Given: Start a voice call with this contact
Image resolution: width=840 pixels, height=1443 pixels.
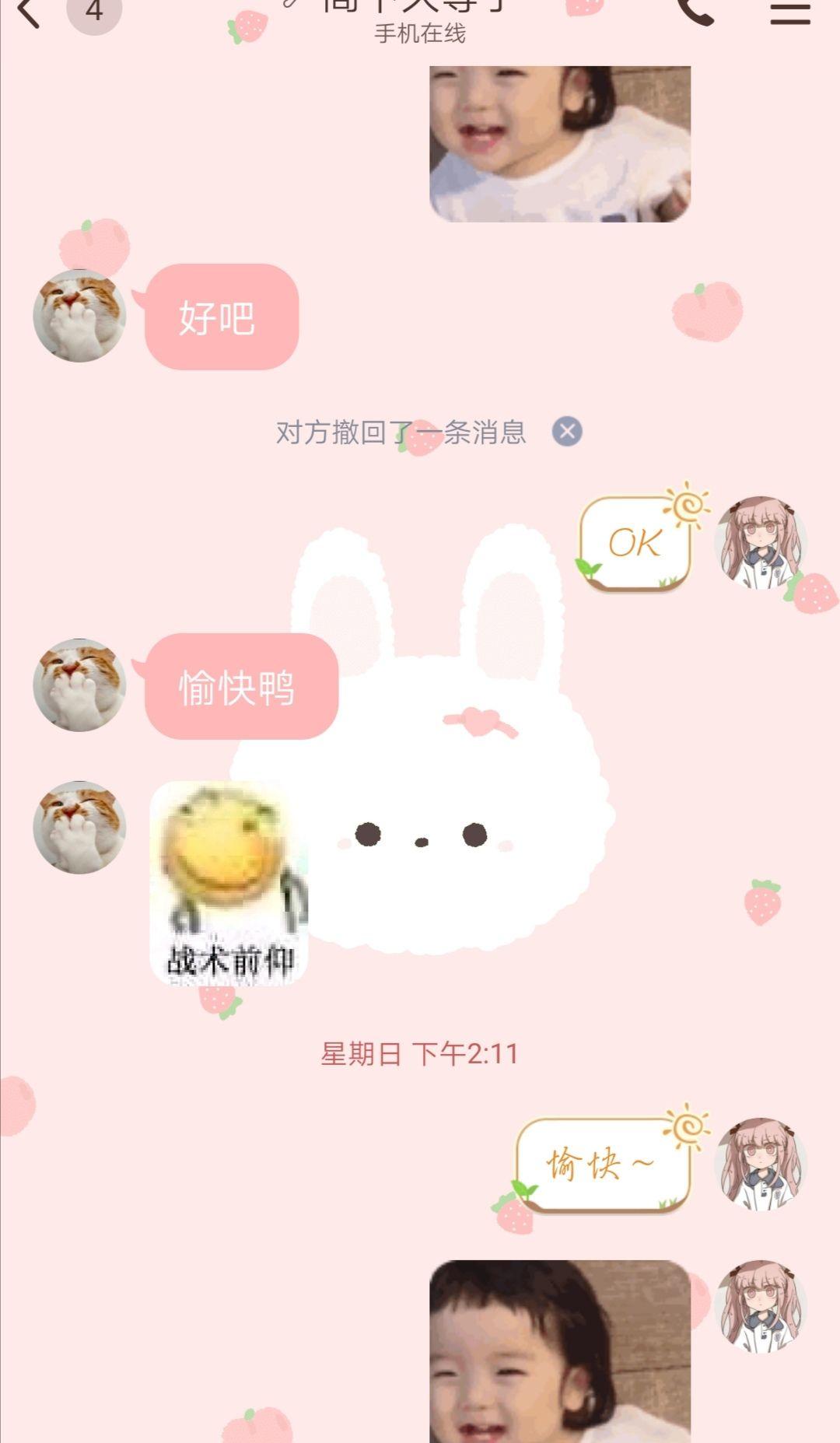Looking at the screenshot, I should [x=694, y=11].
